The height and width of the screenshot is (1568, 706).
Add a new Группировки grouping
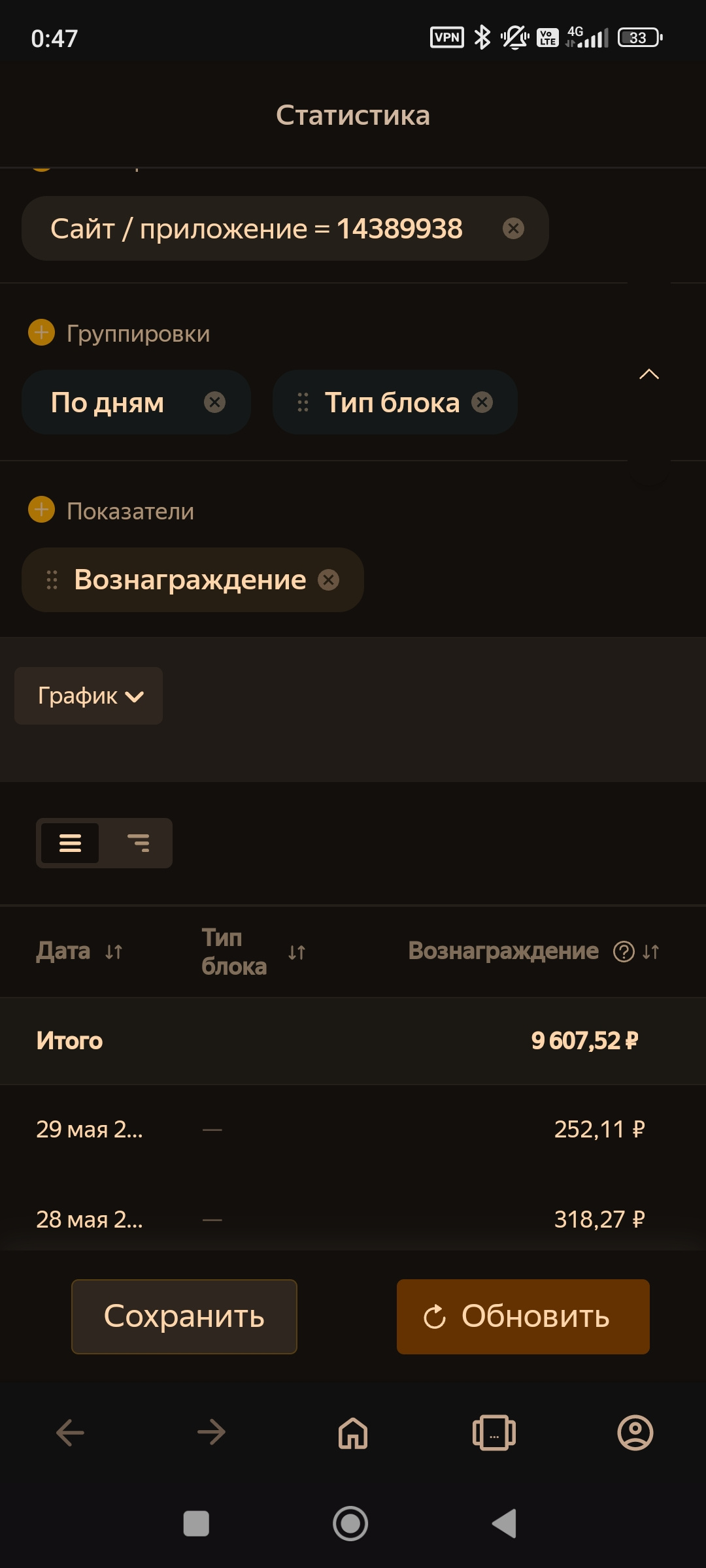tap(41, 333)
